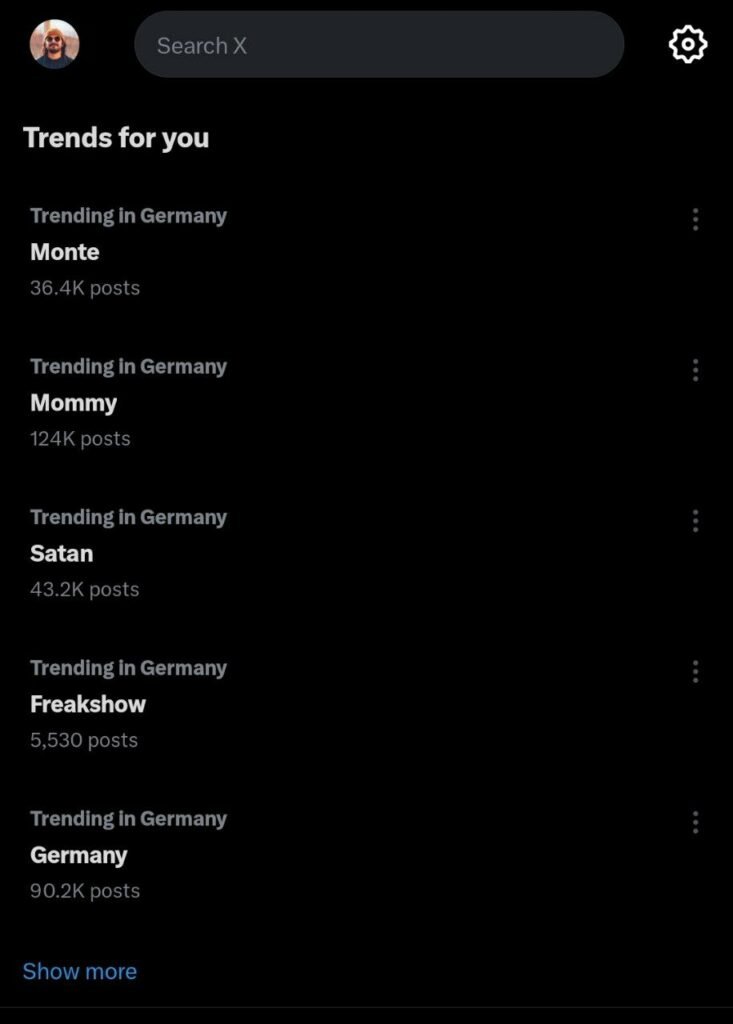Open the Satan trend
The height and width of the screenshot is (1024, 733).
[x=61, y=554]
